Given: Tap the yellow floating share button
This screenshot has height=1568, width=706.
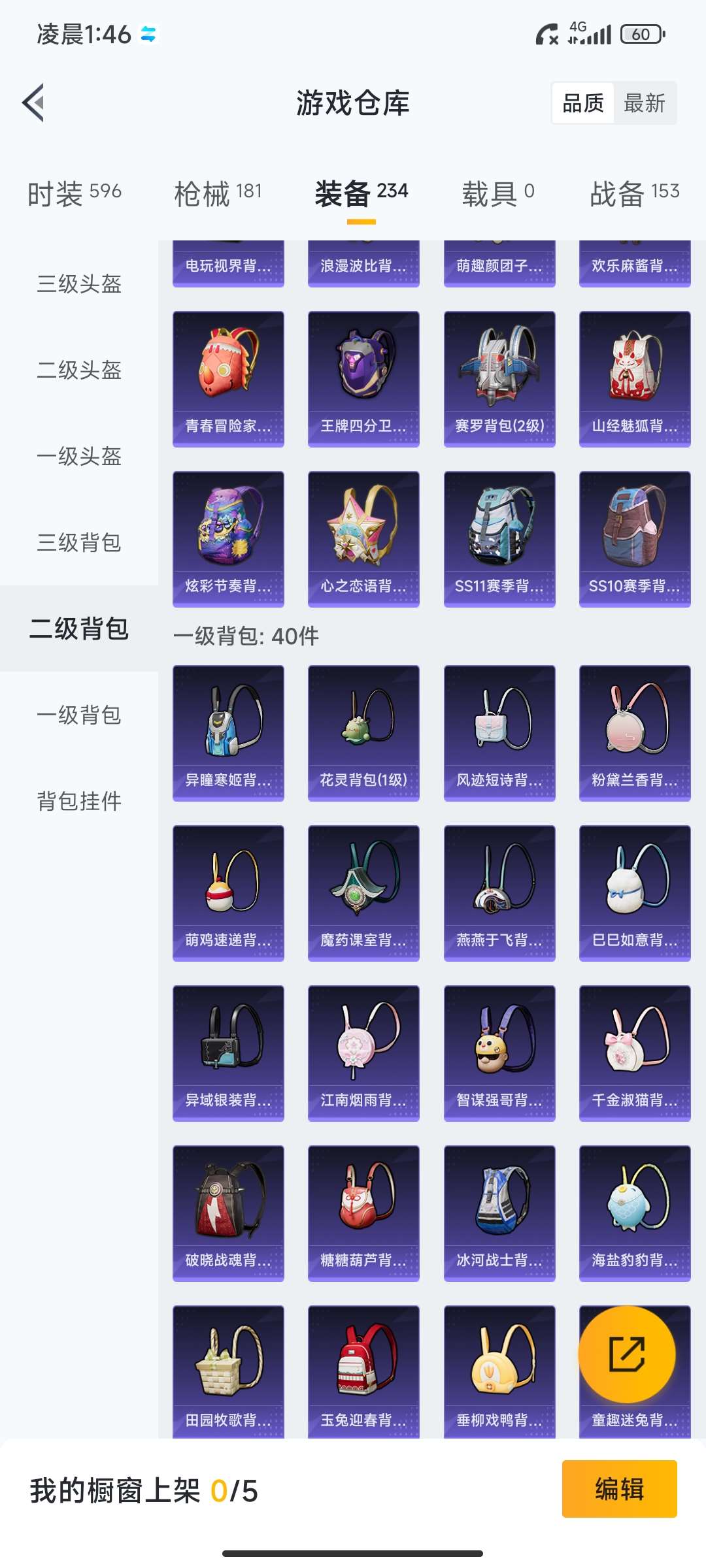Looking at the screenshot, I should pyautogui.click(x=627, y=1354).
